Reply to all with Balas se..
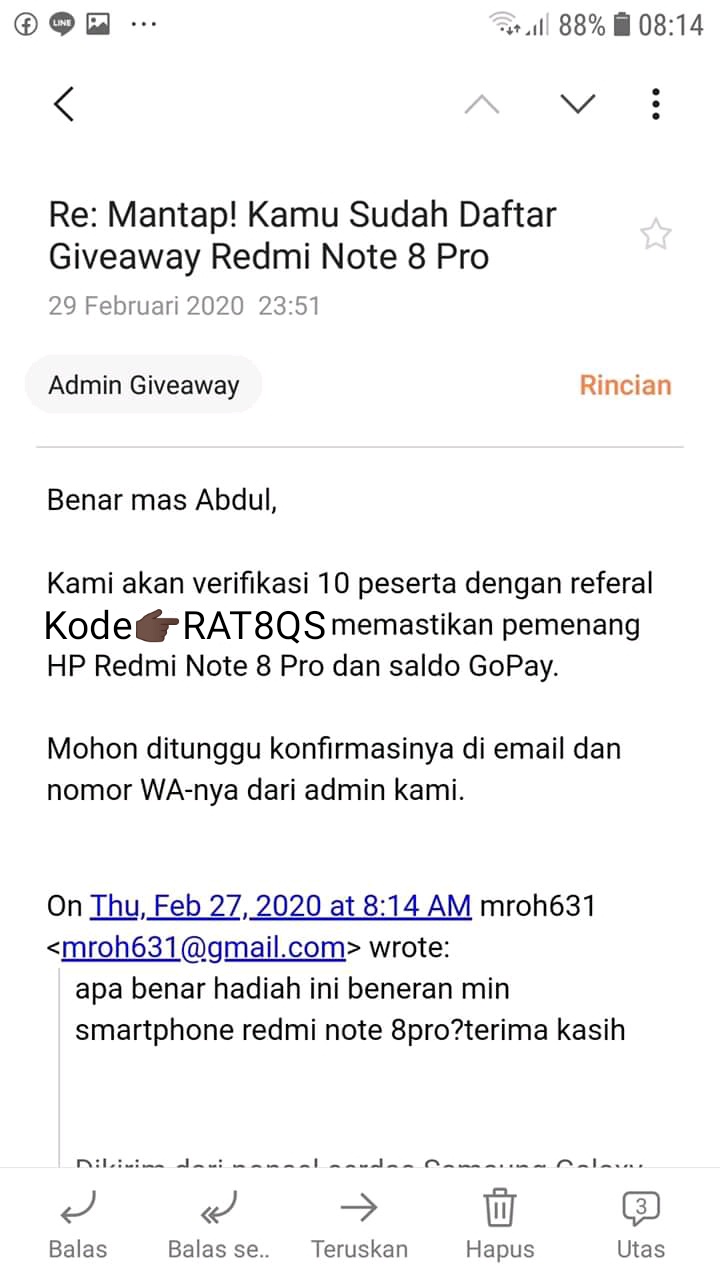The width and height of the screenshot is (720, 1280). pyautogui.click(x=218, y=1224)
